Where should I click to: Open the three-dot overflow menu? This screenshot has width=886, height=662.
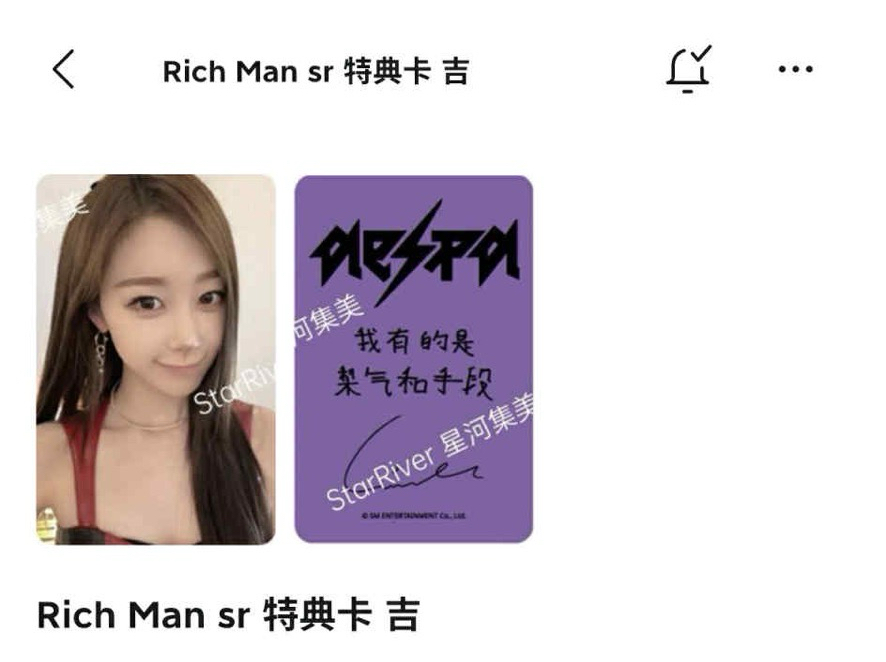coord(795,70)
